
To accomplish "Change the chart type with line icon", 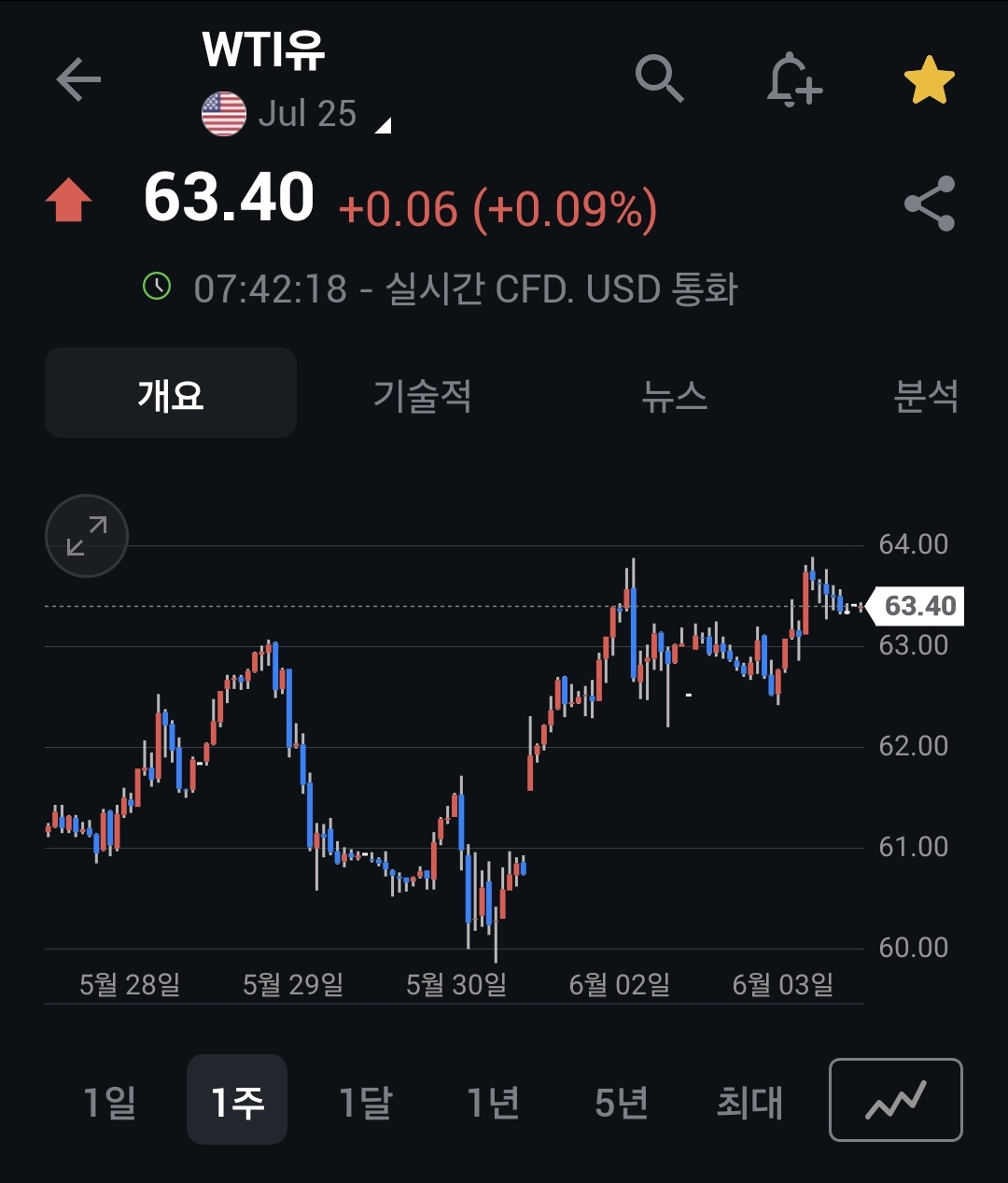I will pyautogui.click(x=895, y=1100).
